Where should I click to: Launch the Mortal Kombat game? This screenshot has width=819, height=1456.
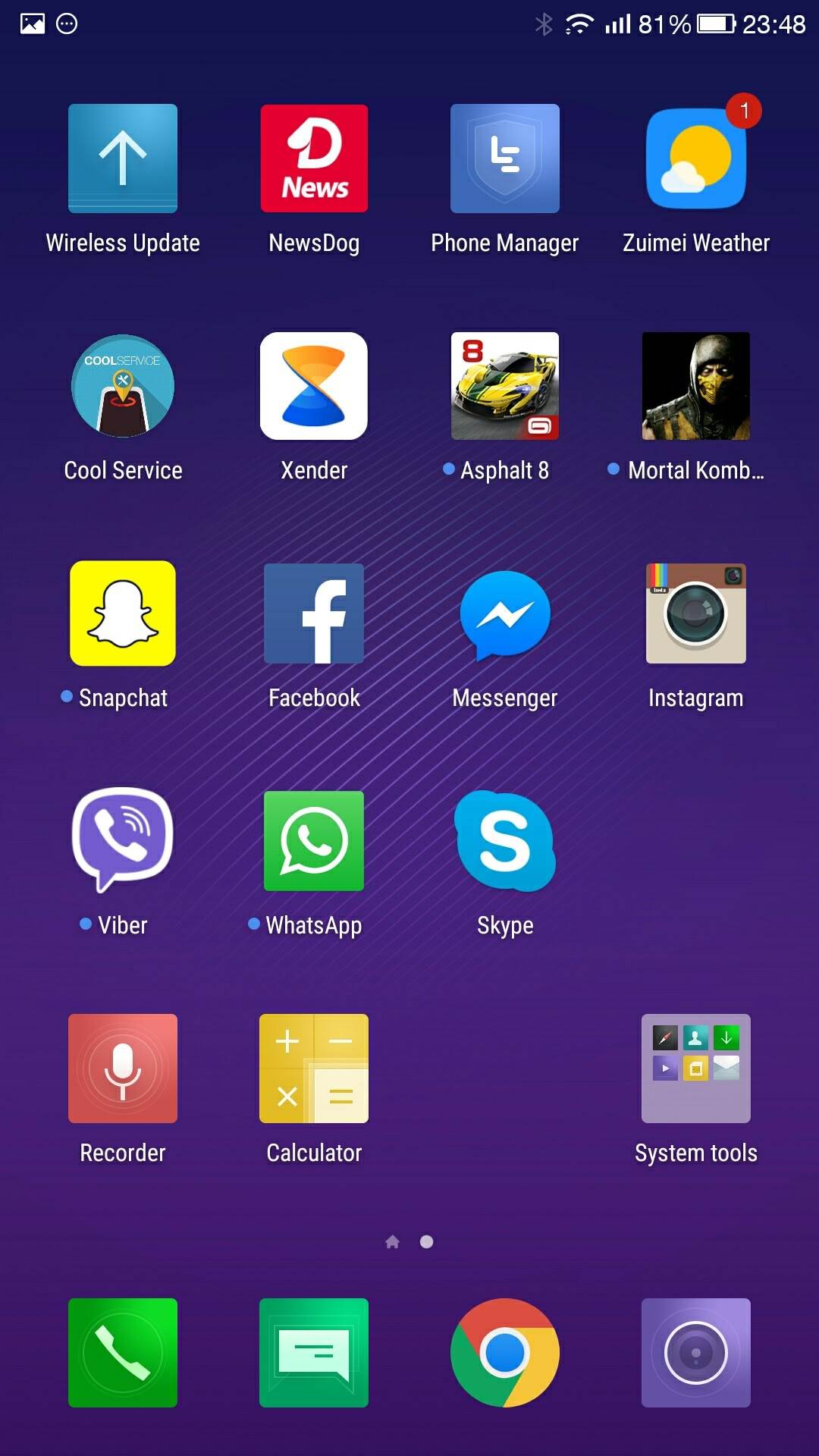tap(696, 386)
